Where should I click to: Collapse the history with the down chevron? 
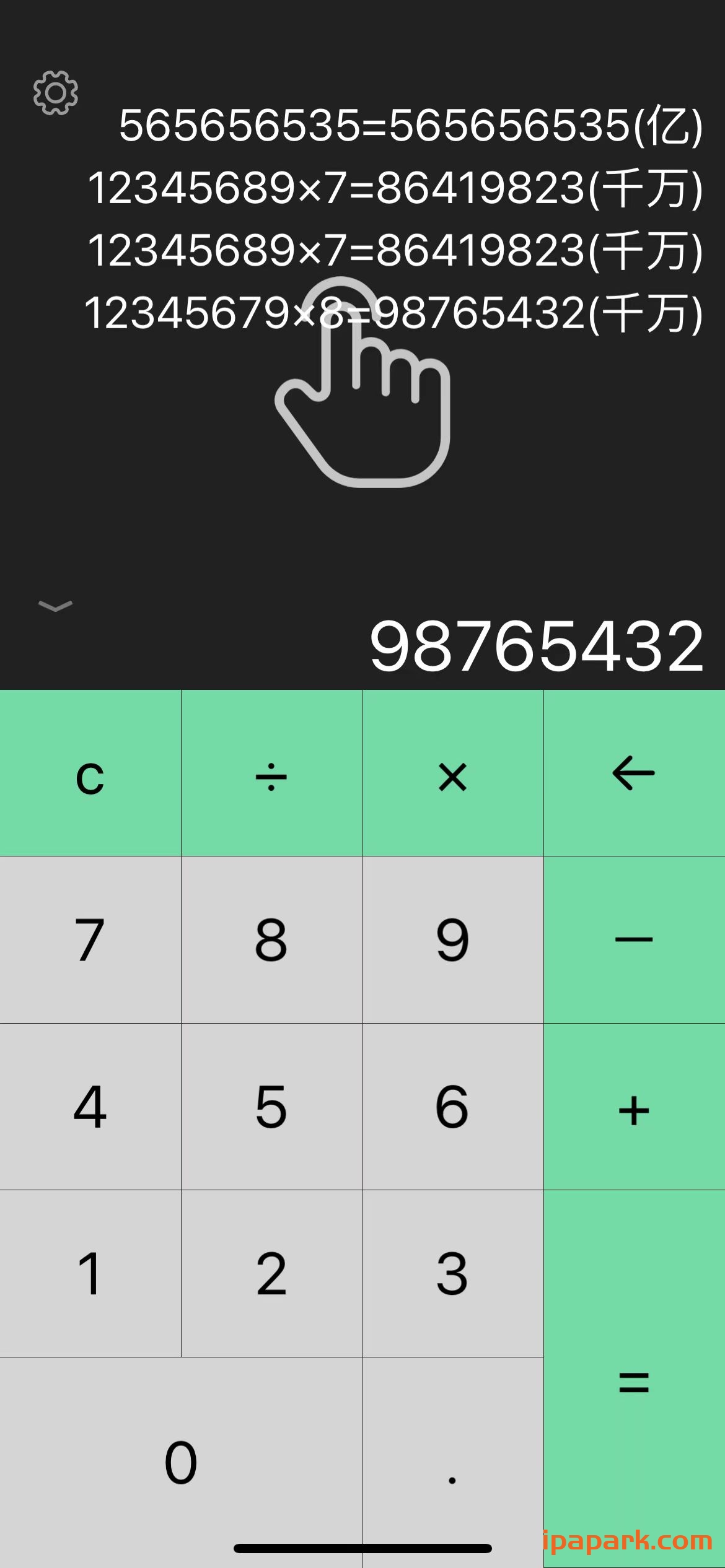(x=56, y=605)
